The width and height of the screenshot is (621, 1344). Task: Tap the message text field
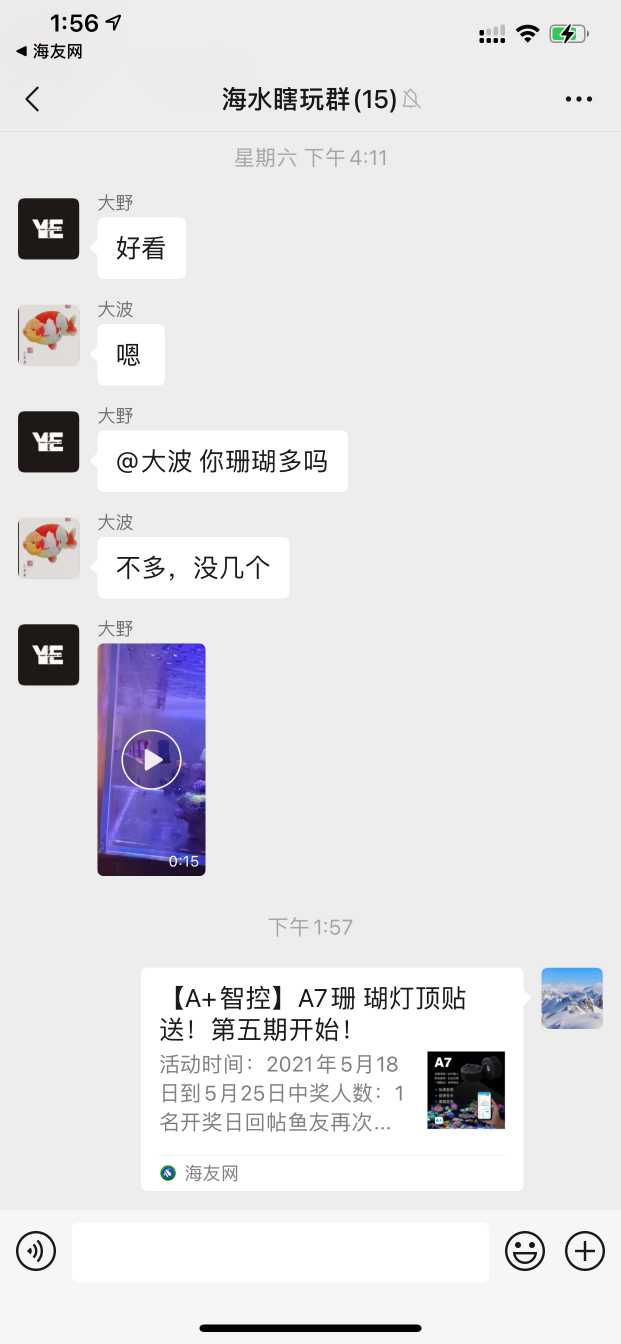coord(280,1251)
